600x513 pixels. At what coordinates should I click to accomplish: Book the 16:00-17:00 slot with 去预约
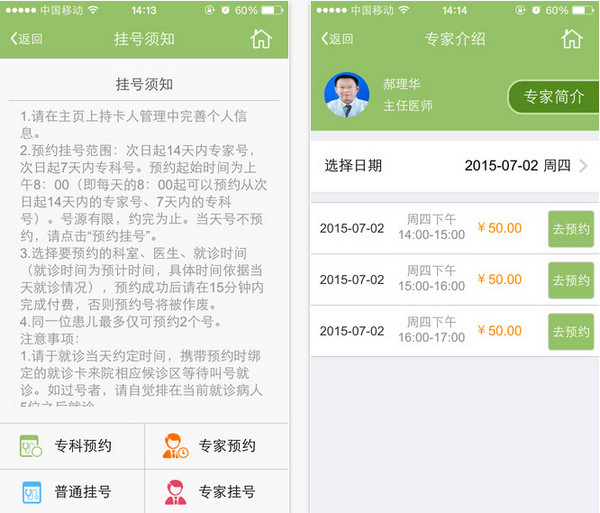[570, 330]
